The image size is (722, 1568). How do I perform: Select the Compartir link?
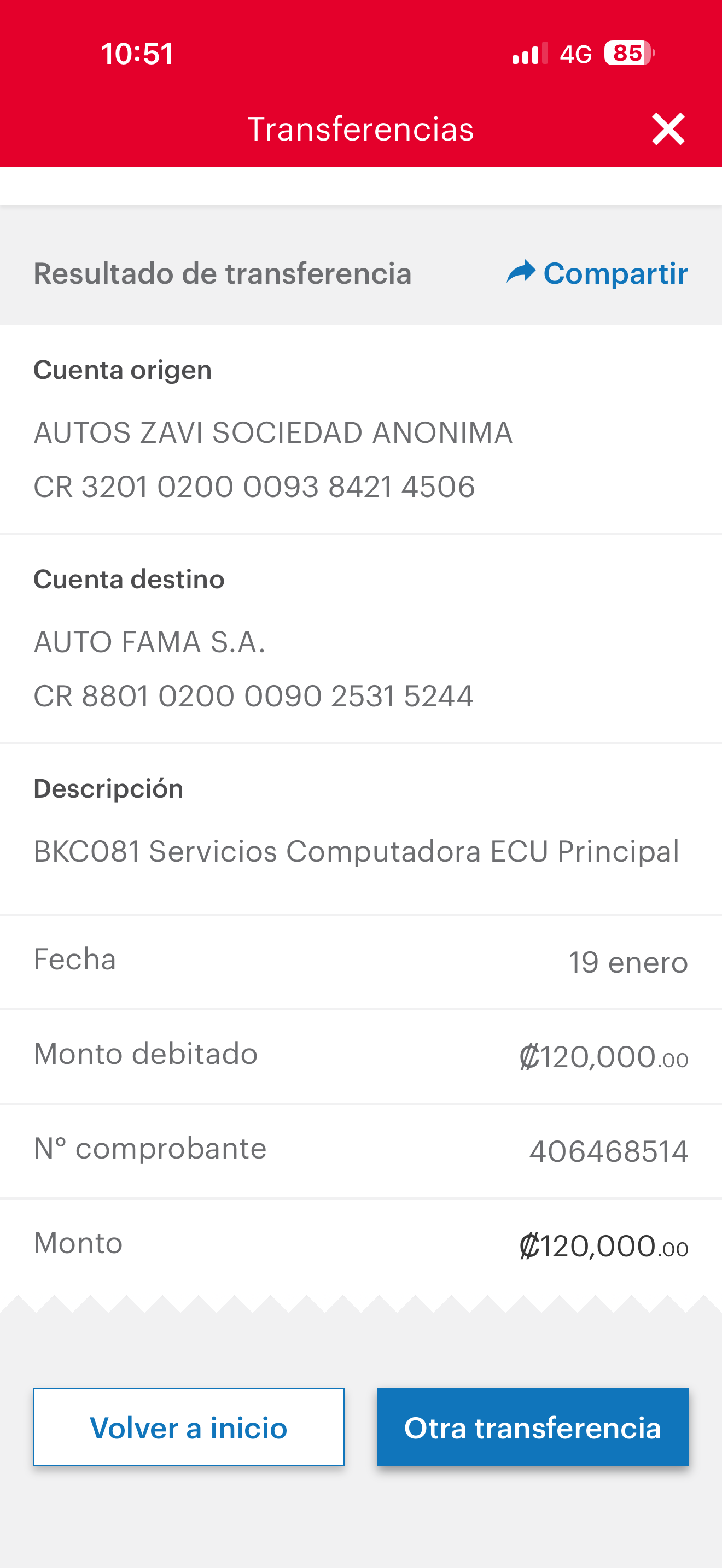615,274
